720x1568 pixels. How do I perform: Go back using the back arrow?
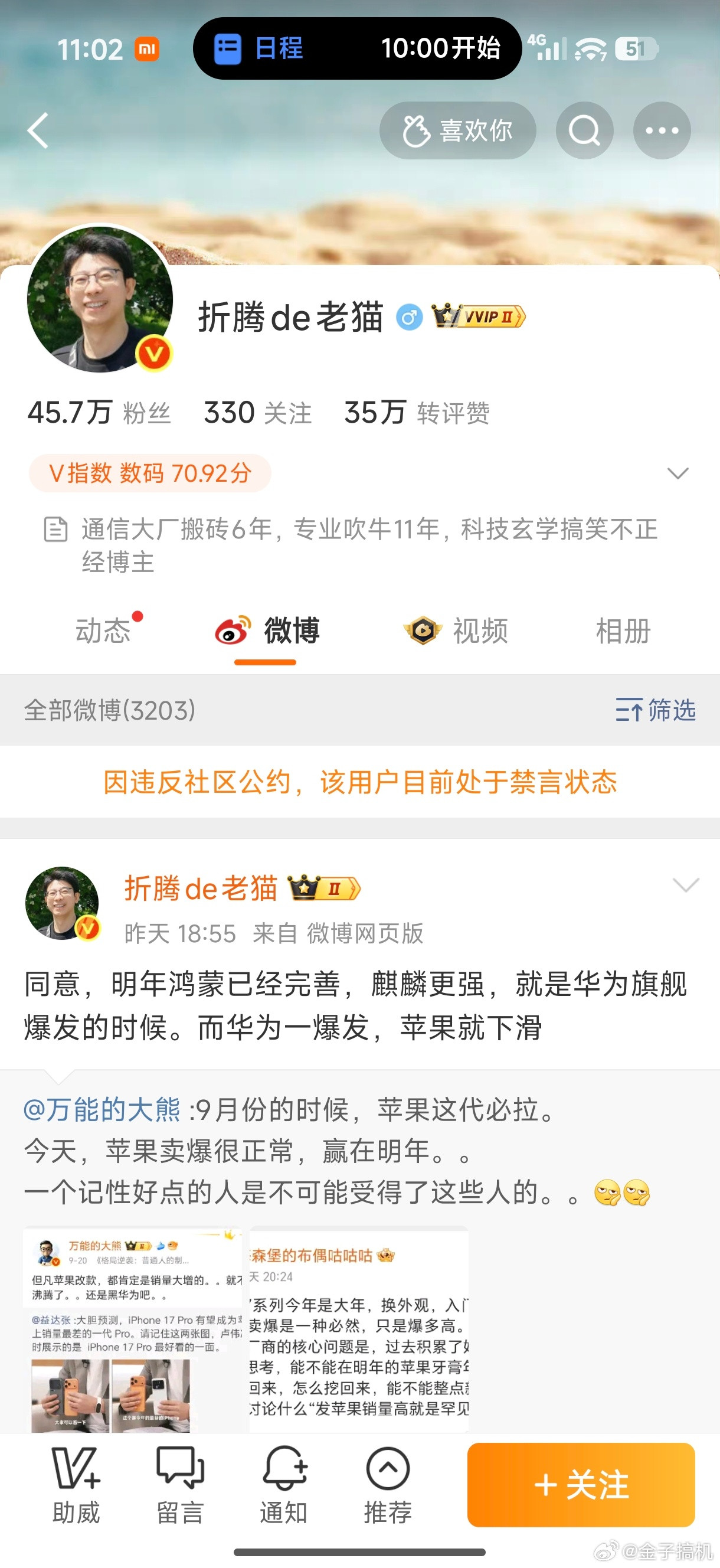pos(38,130)
